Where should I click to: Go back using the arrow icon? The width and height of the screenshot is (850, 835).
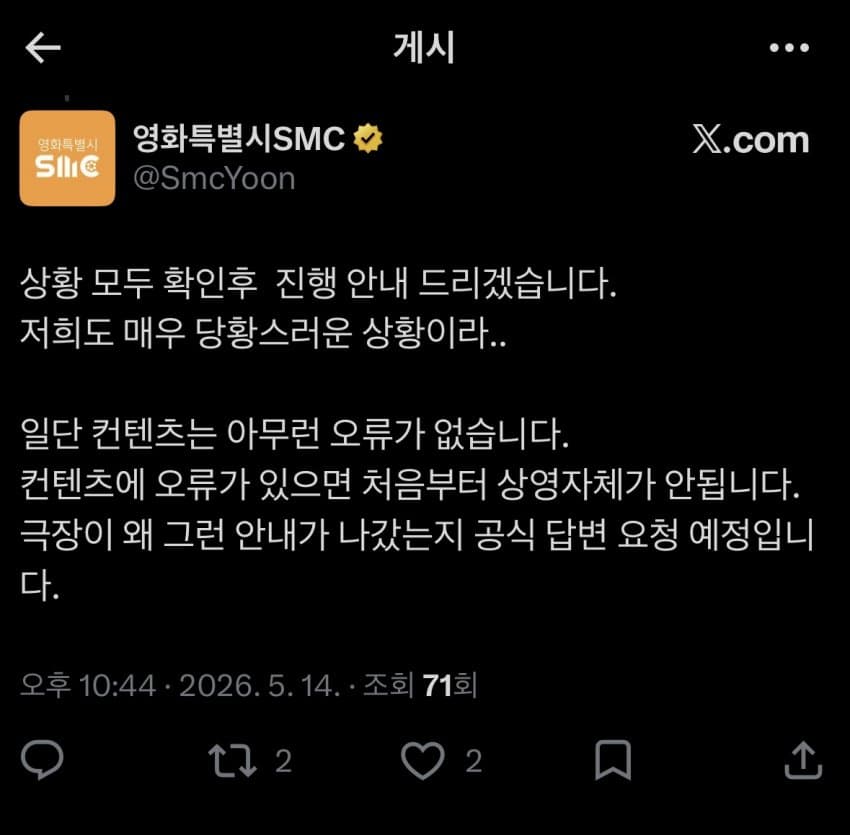pyautogui.click(x=43, y=48)
